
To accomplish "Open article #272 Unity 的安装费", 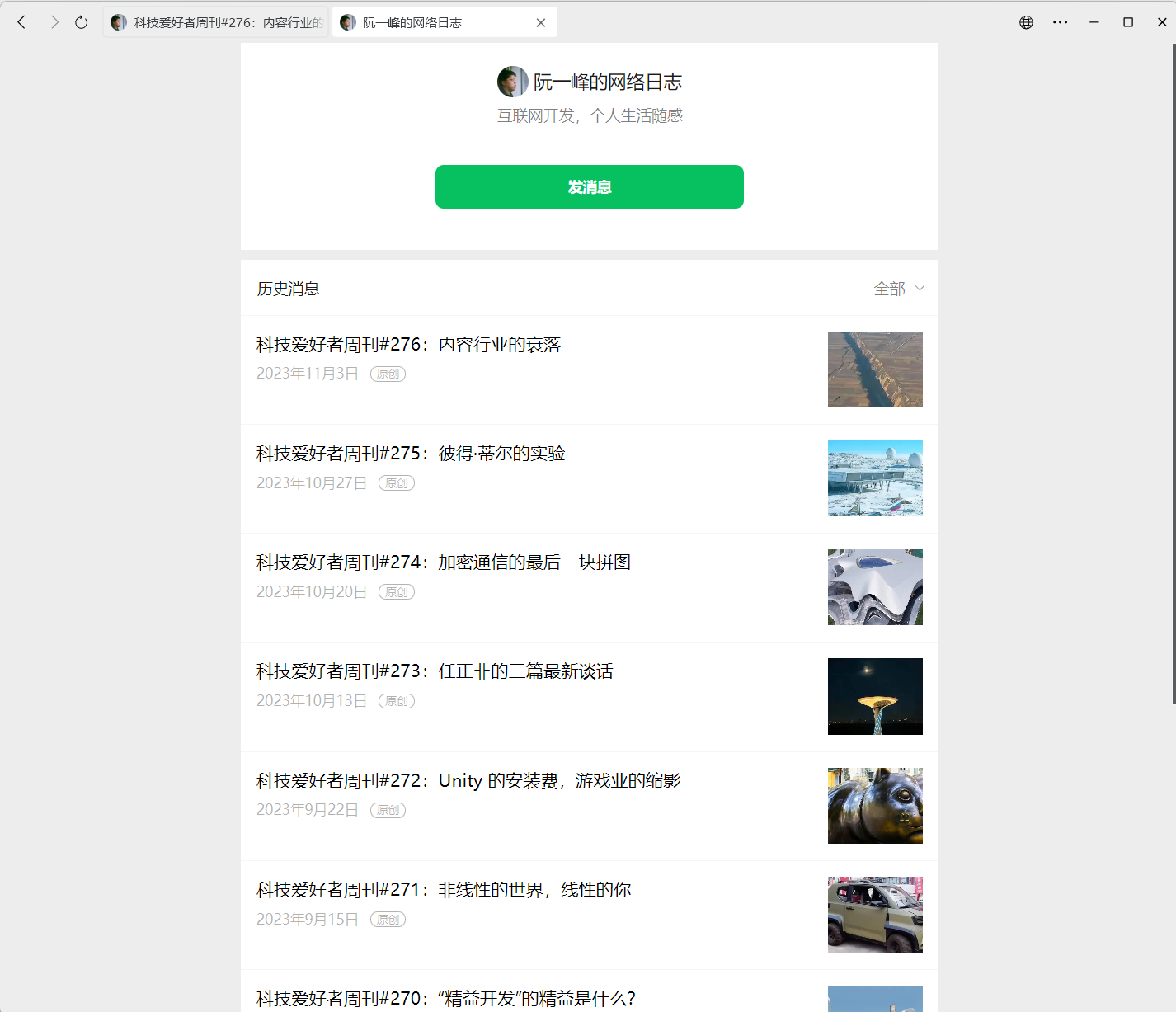I will [590, 806].
